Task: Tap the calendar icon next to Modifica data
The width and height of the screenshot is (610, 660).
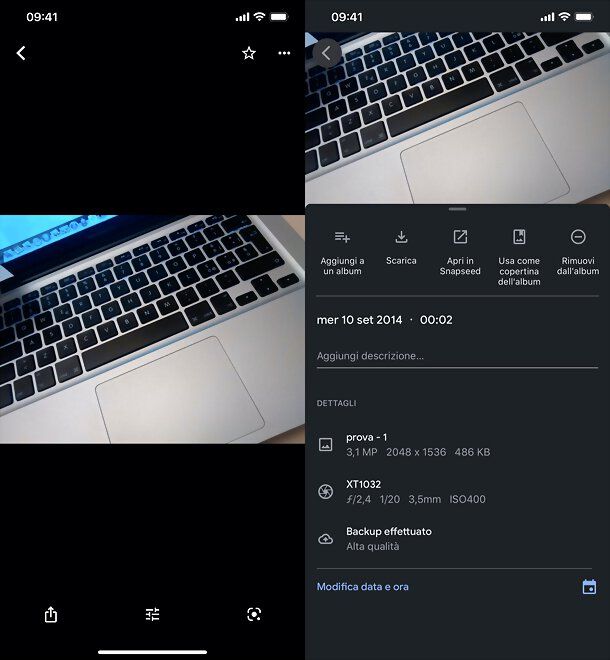Action: 589,587
